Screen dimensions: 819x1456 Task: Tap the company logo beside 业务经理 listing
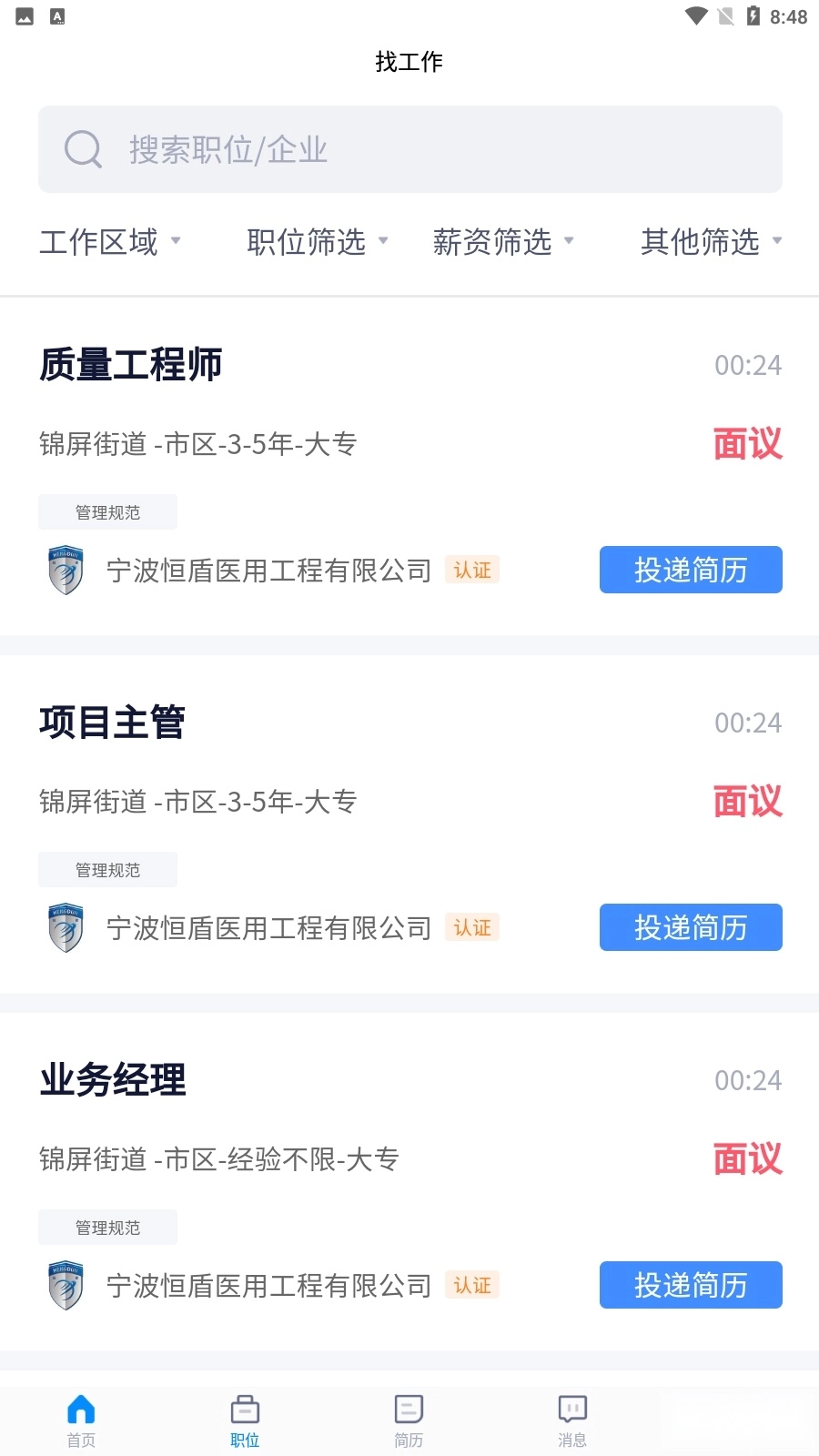65,1285
